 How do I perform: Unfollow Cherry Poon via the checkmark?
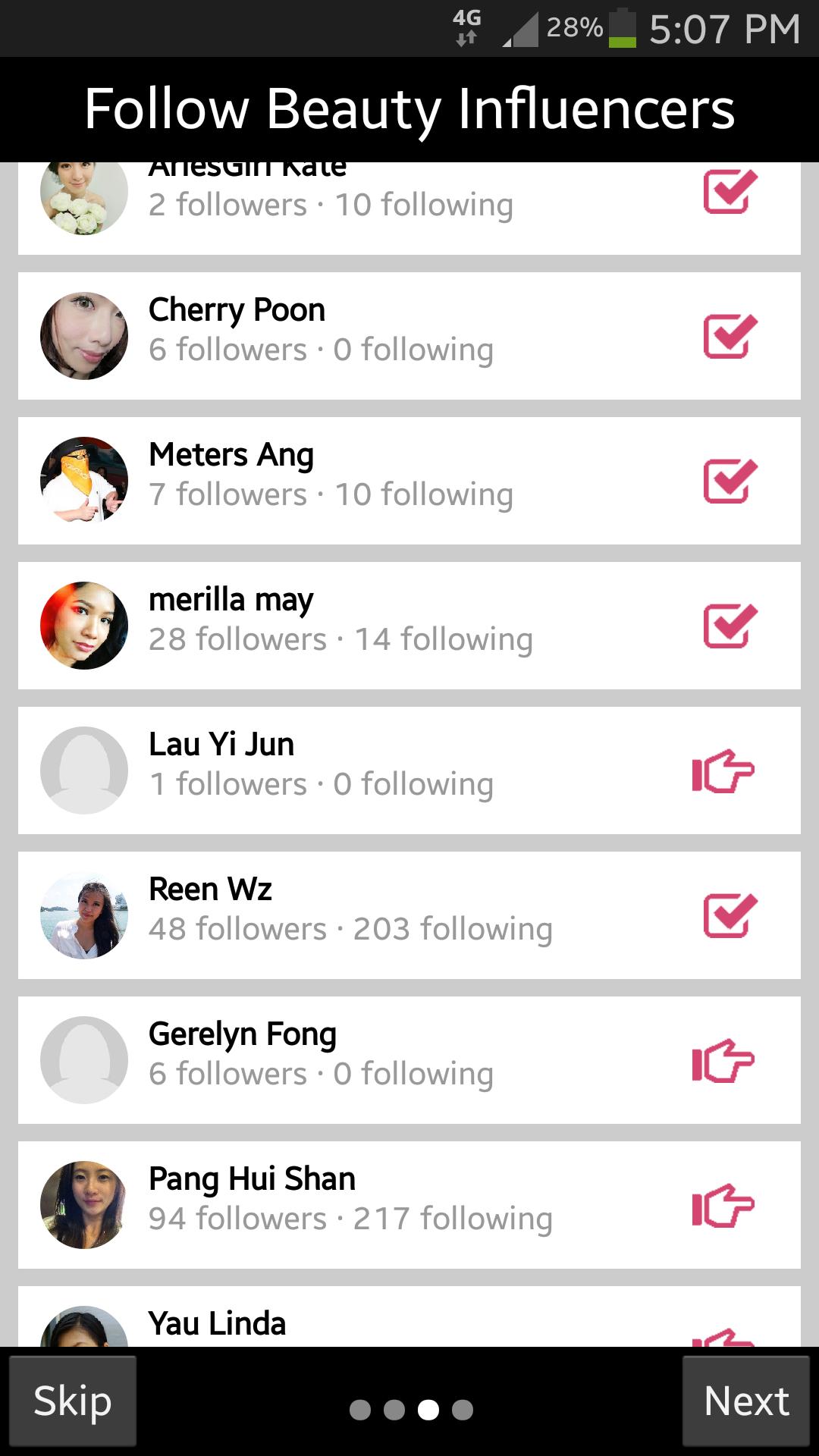[x=730, y=336]
